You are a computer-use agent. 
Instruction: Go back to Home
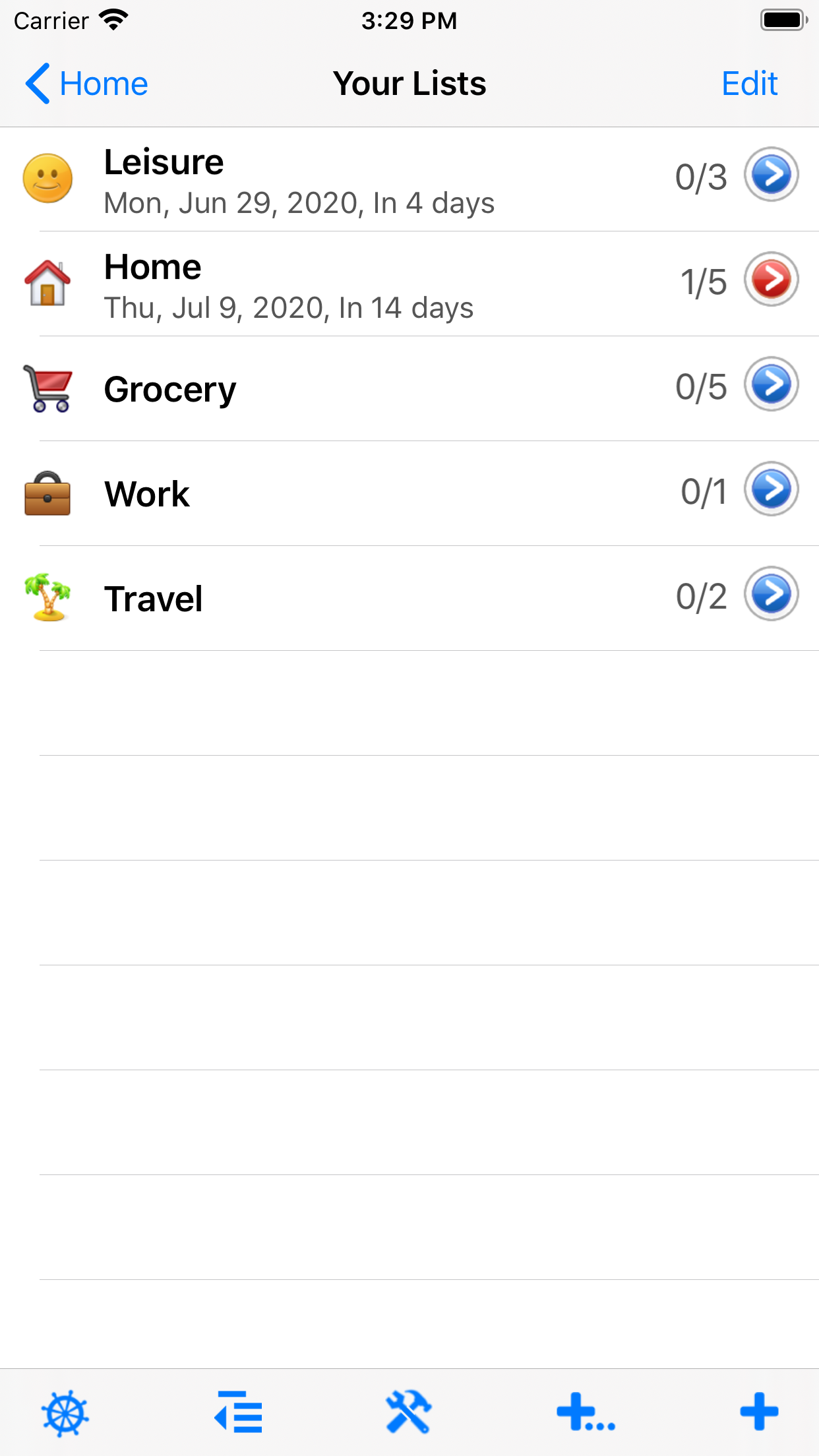pyautogui.click(x=86, y=84)
